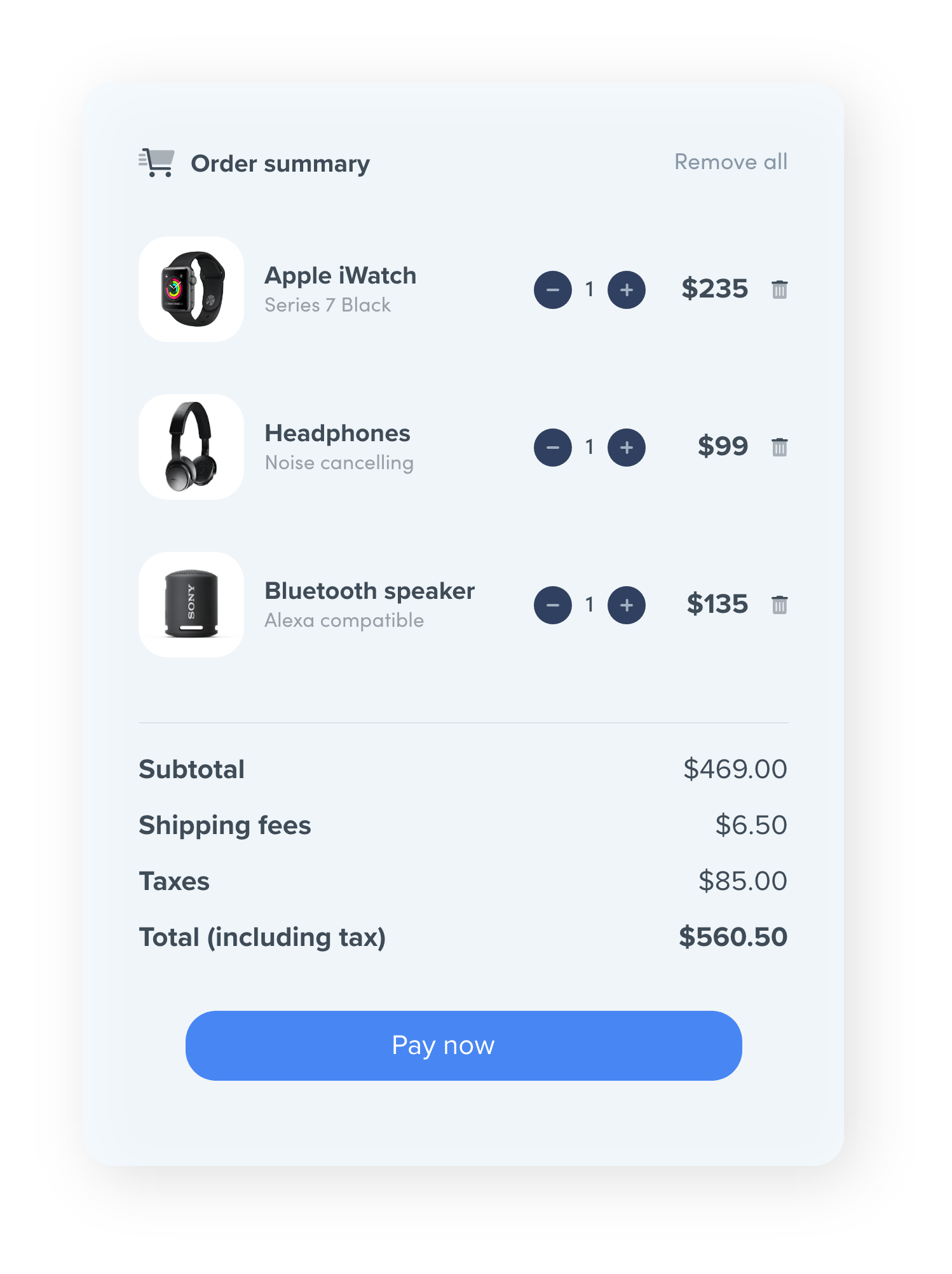Viewport: 952px width, 1274px height.
Task: Open the Bluetooth speaker product image
Action: point(191,605)
